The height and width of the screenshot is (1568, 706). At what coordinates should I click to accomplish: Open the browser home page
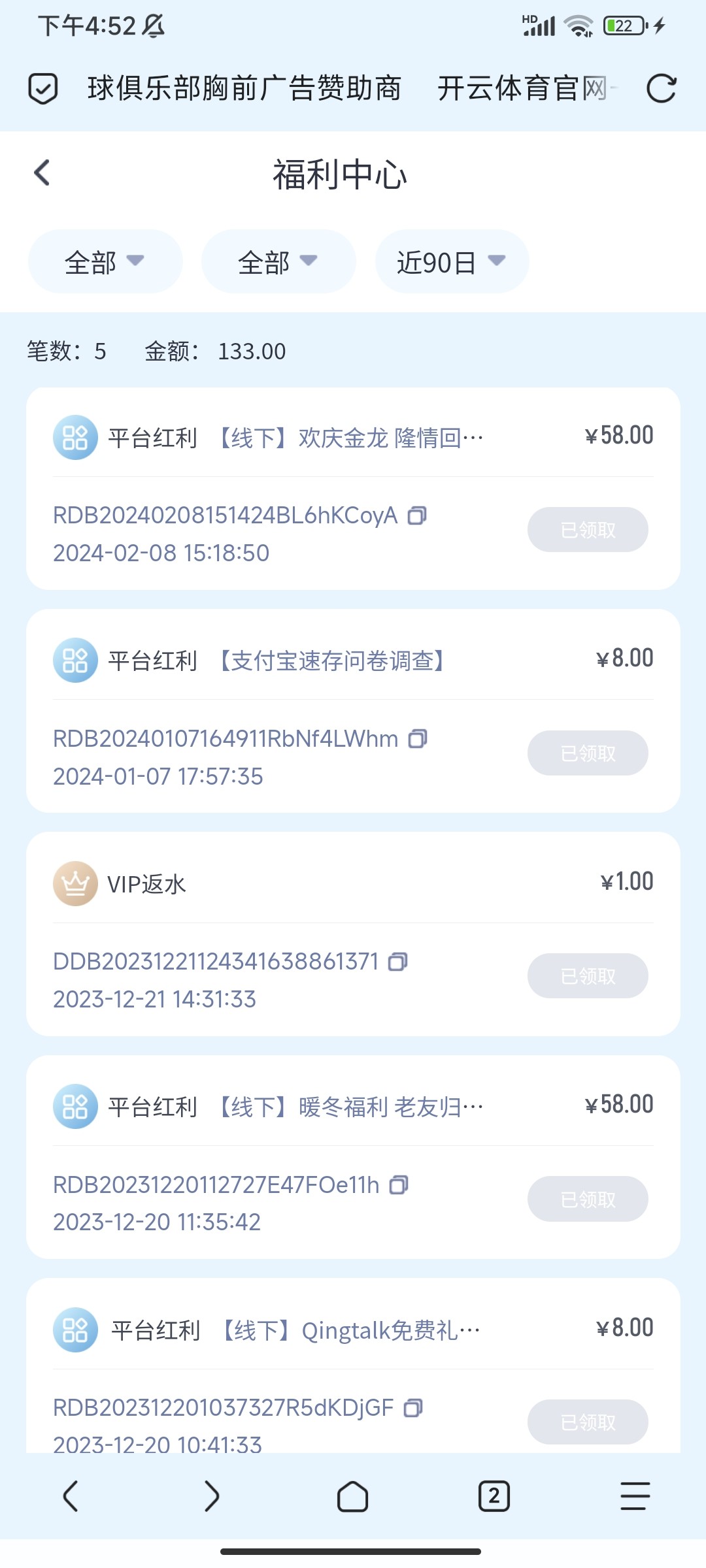click(x=353, y=1496)
